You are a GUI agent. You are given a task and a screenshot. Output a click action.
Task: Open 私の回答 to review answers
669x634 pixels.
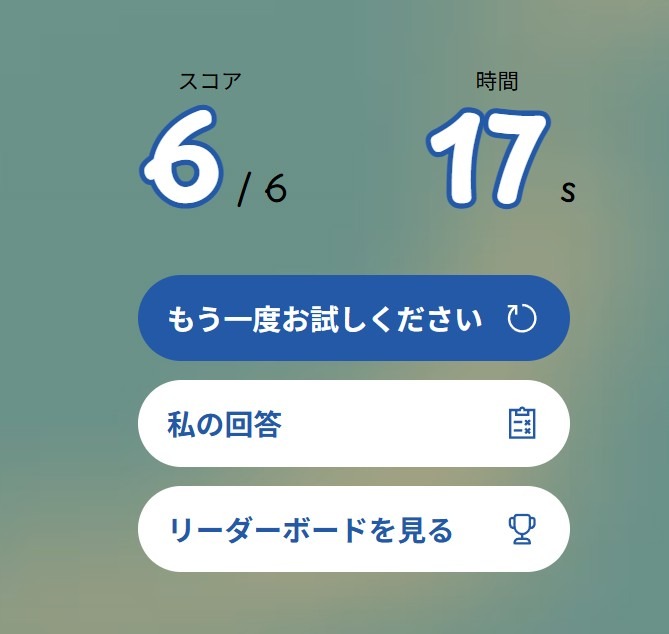tap(353, 424)
